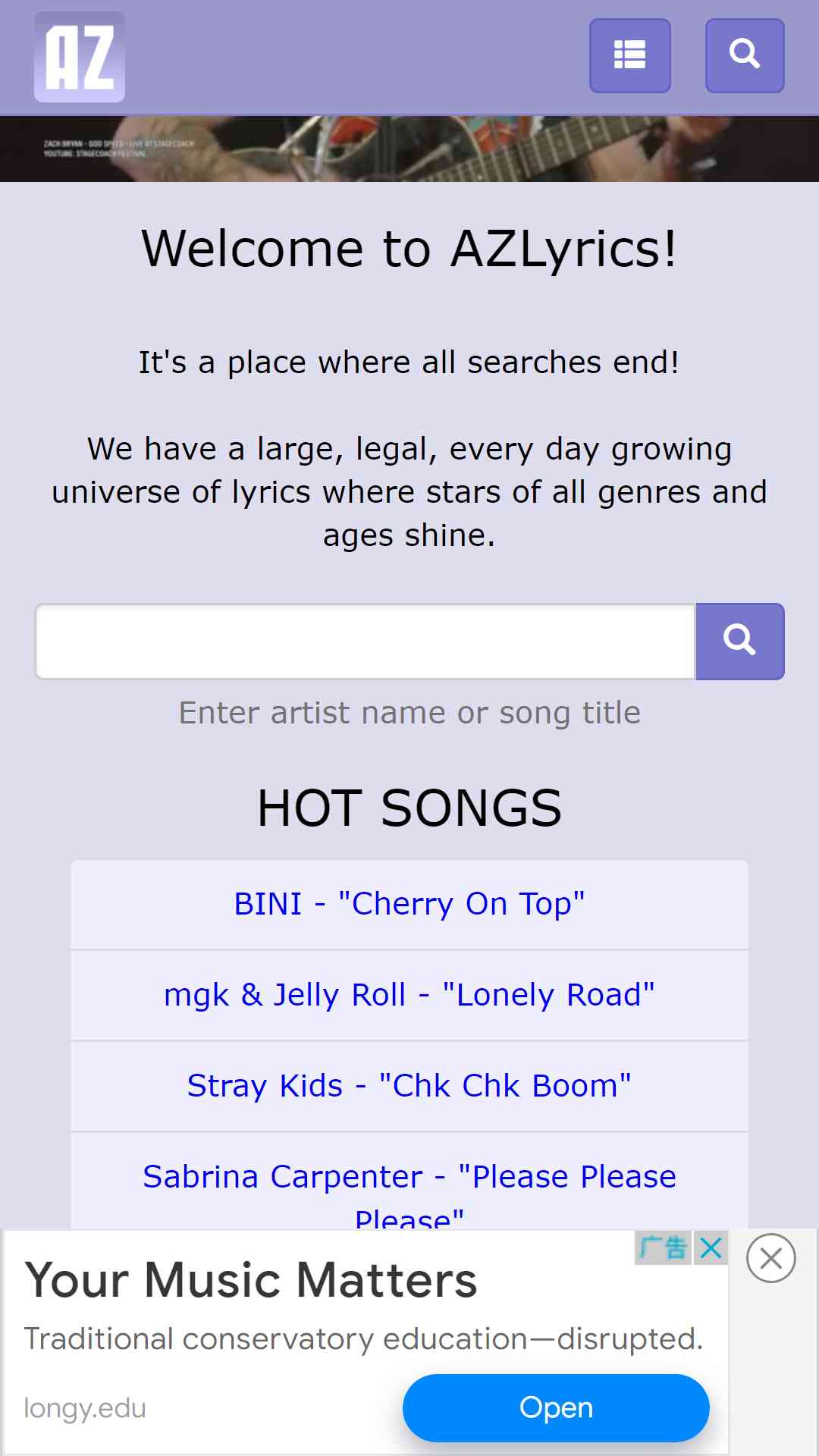This screenshot has height=1456, width=819.
Task: Open the menu list button in header
Action: [629, 55]
